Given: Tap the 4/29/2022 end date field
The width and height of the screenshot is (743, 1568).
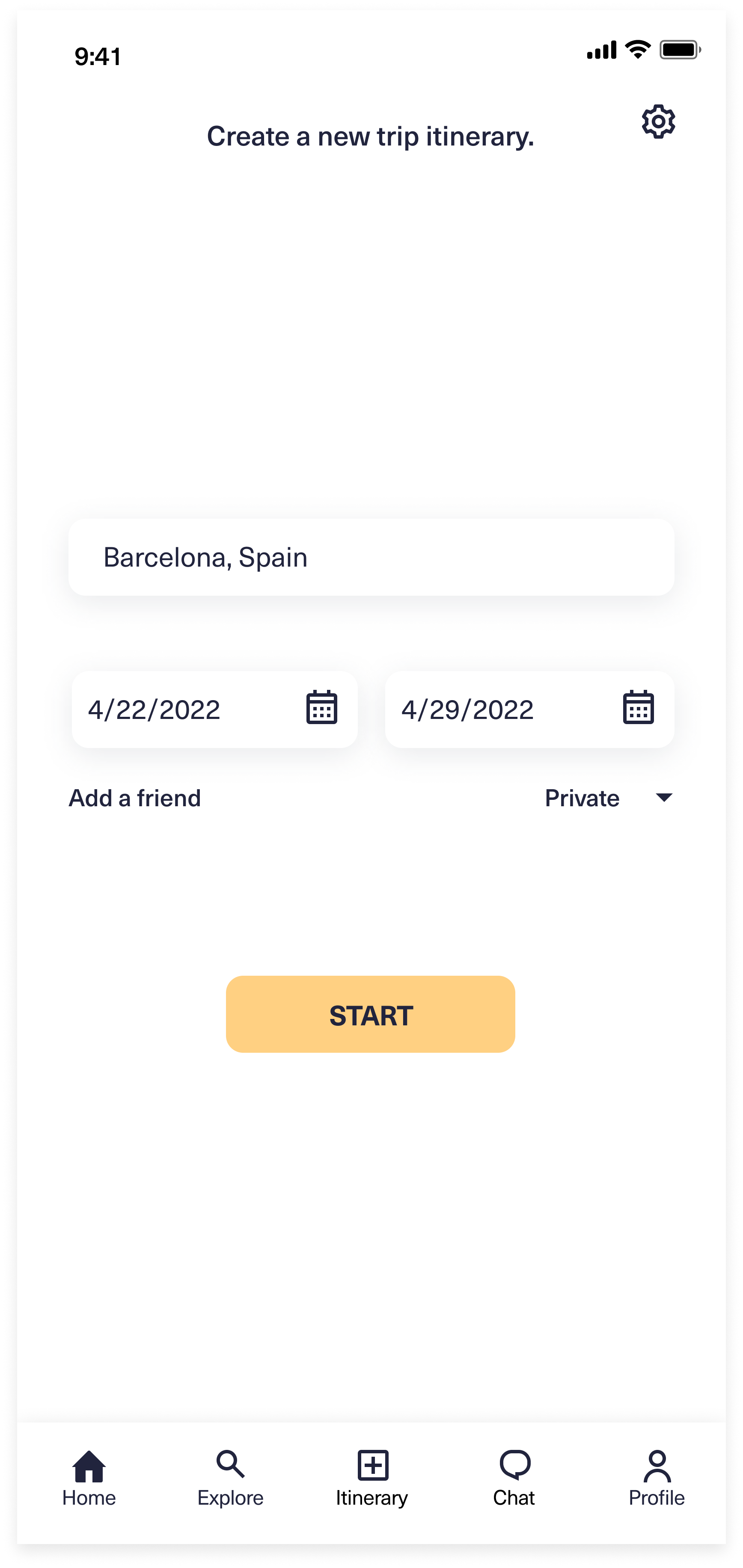Looking at the screenshot, I should 529,709.
